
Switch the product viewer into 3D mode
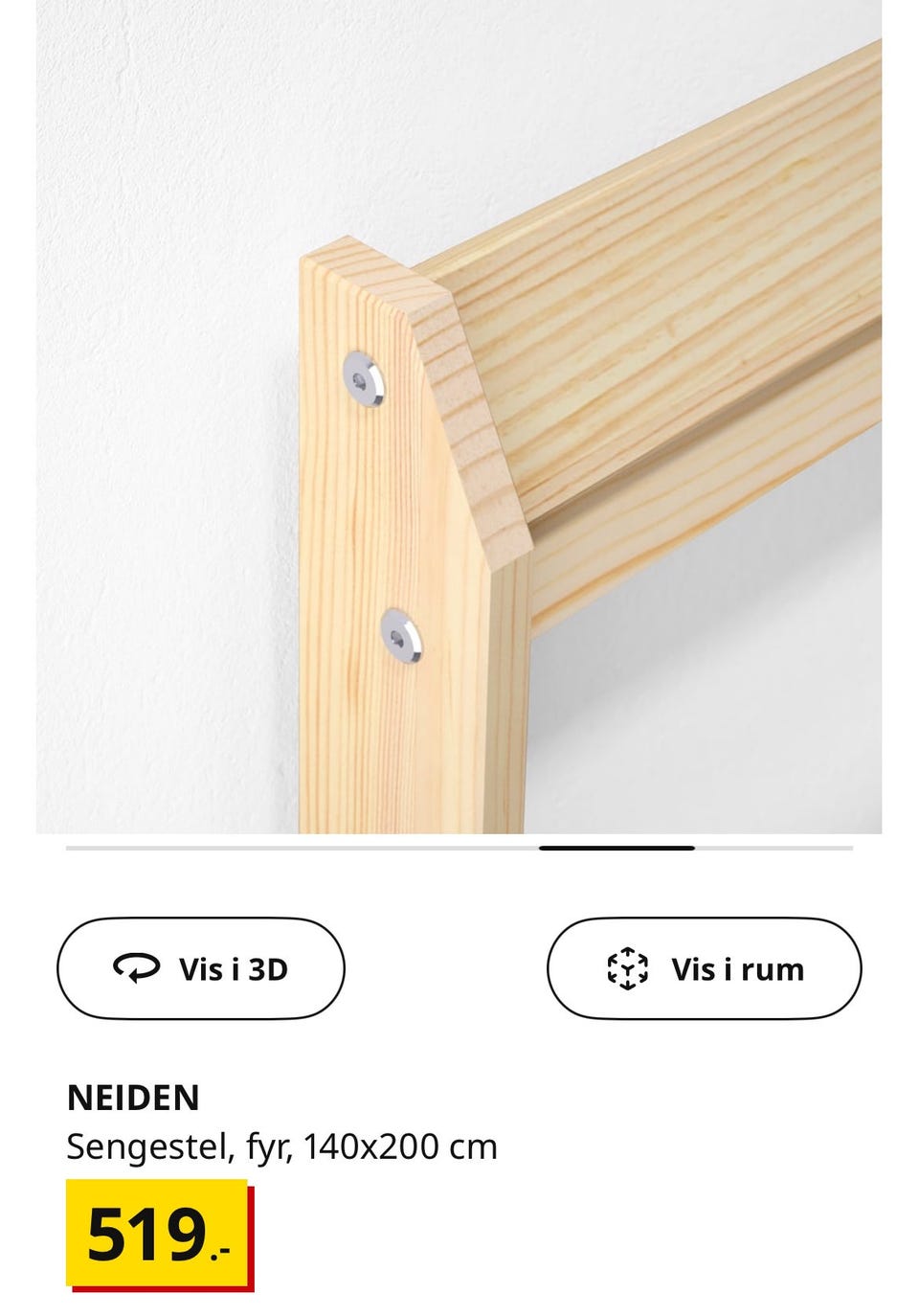[x=200, y=968]
